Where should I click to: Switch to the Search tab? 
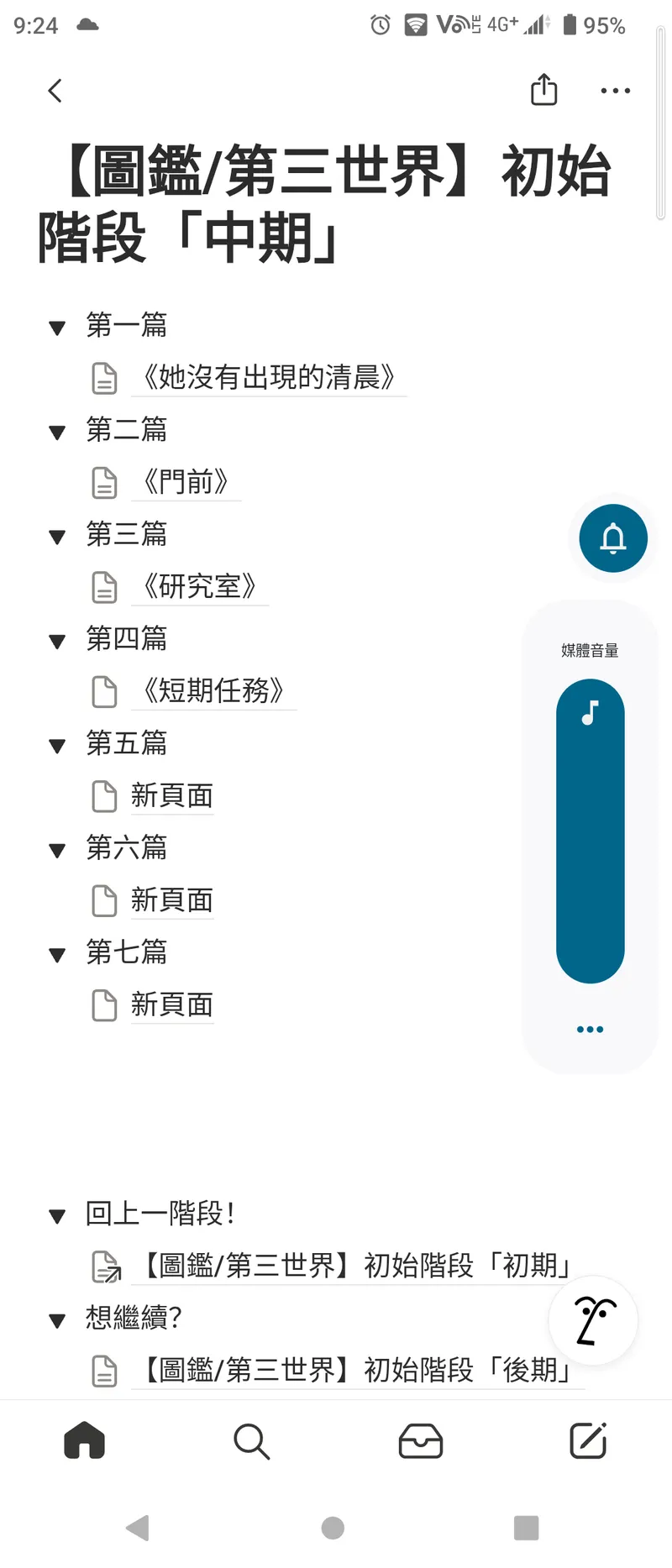[x=251, y=1442]
